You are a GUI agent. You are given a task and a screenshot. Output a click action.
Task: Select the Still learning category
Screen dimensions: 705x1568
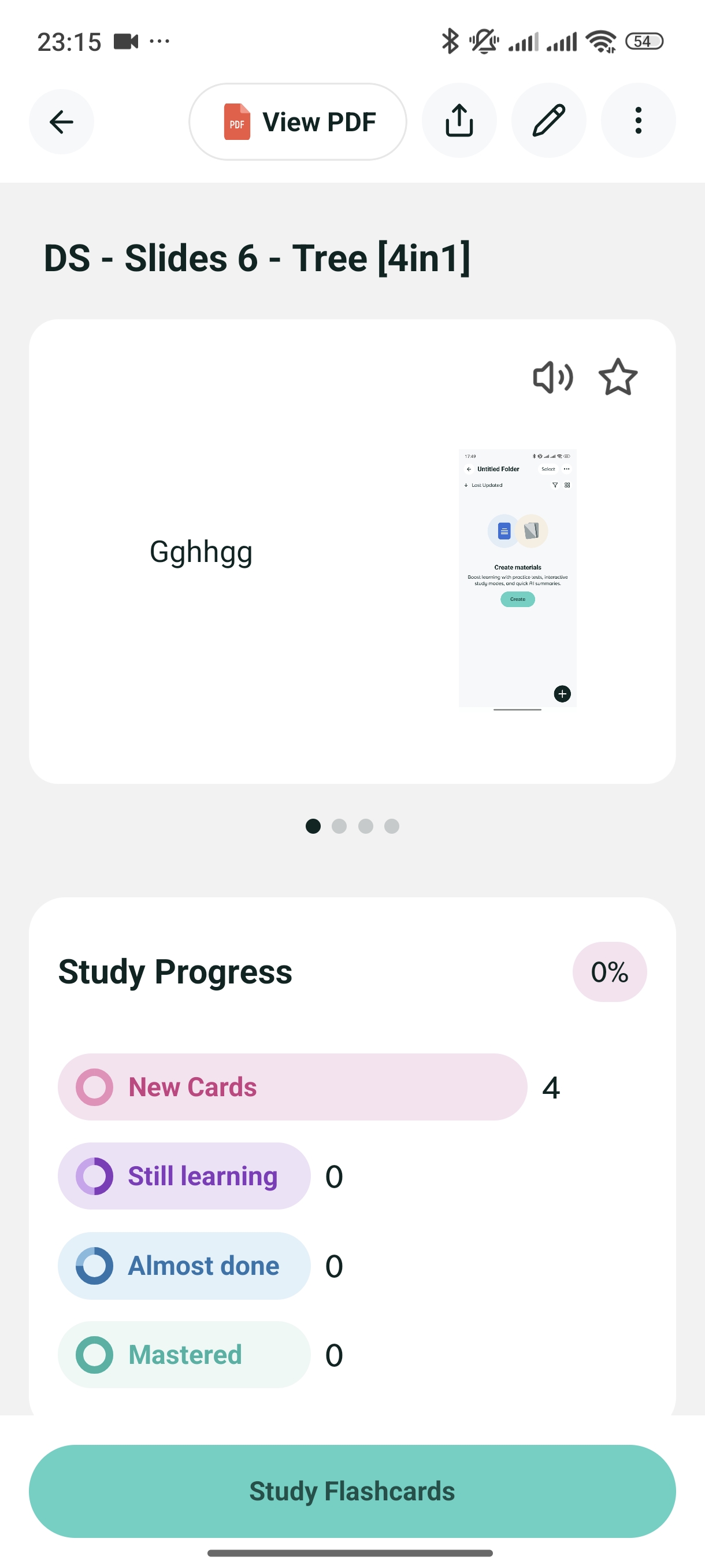[x=184, y=1176]
